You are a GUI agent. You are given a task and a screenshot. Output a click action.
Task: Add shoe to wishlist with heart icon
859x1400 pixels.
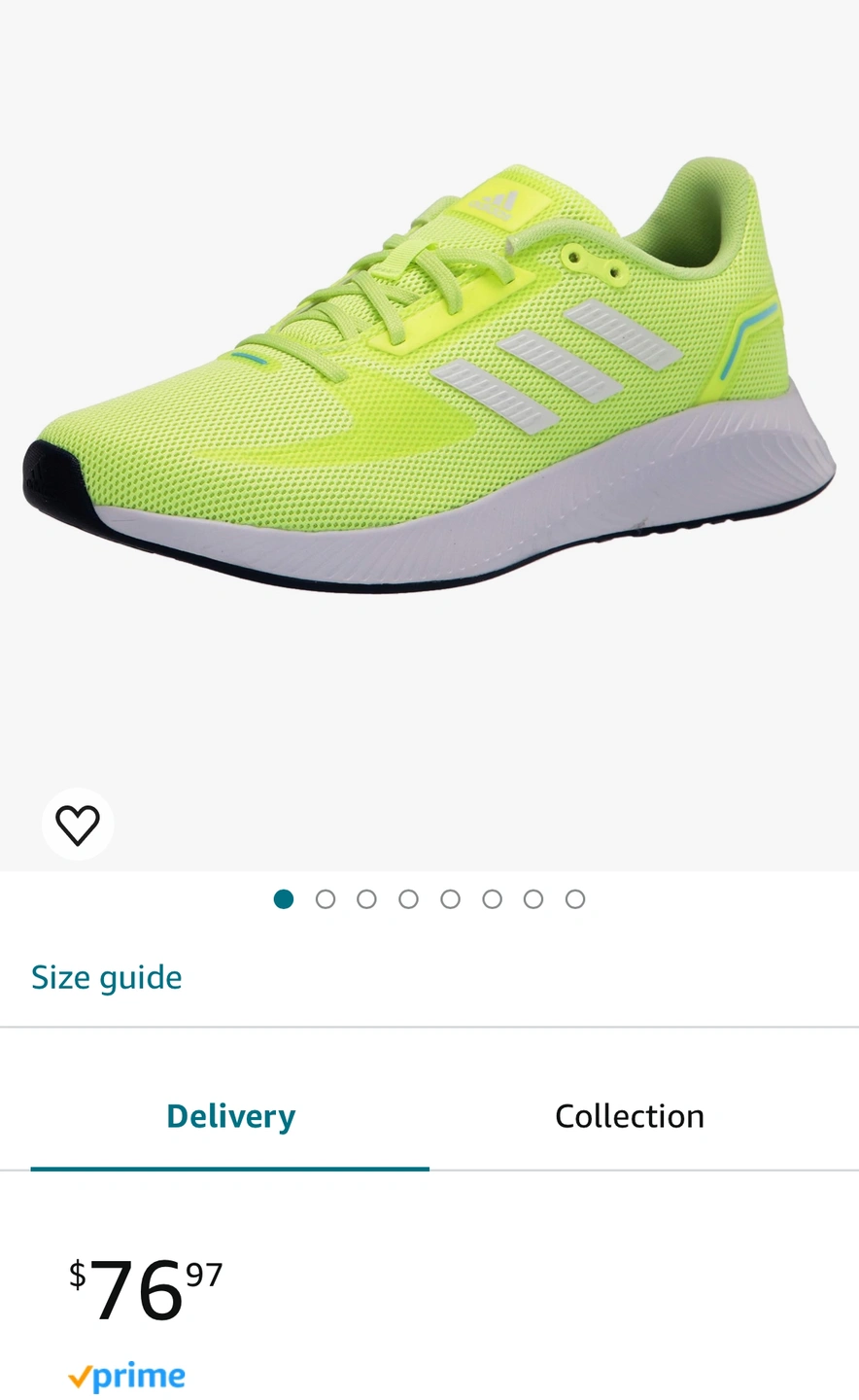(x=78, y=824)
